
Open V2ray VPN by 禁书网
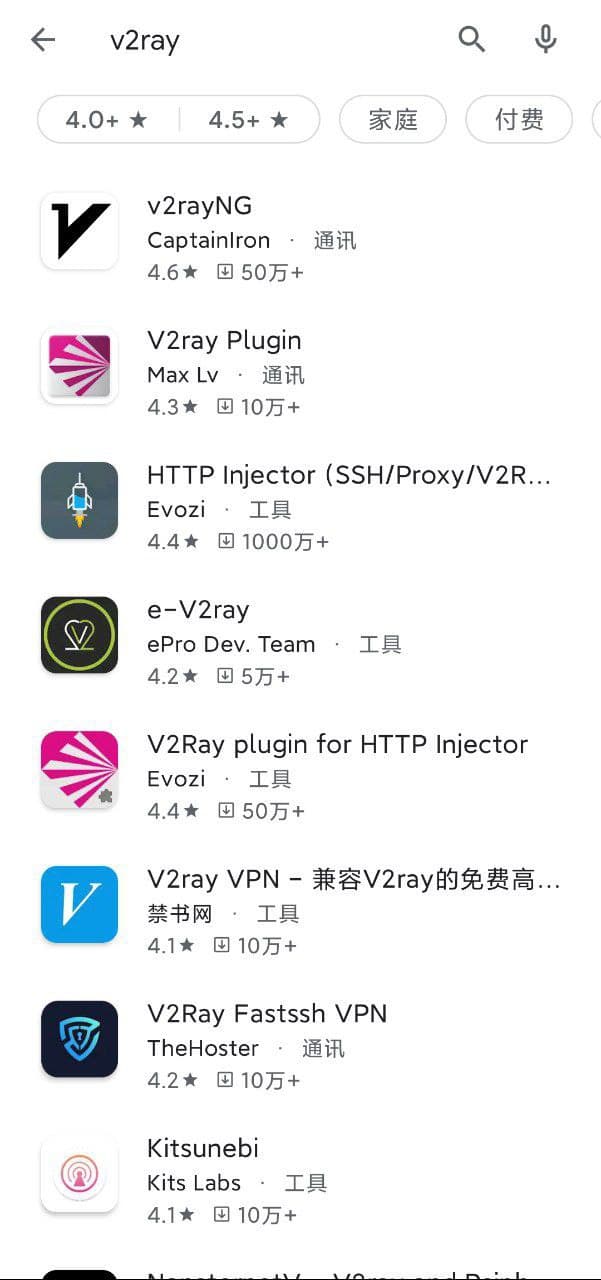300,911
